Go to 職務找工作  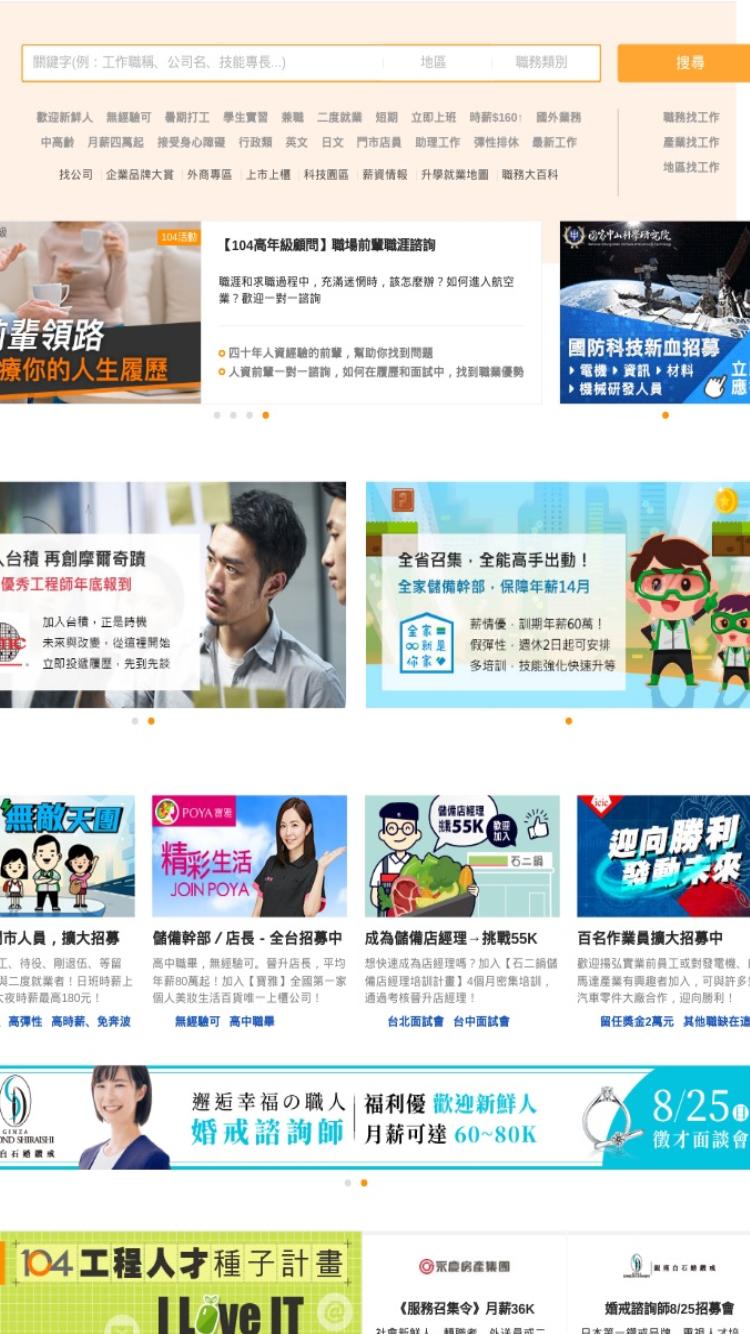click(691, 117)
